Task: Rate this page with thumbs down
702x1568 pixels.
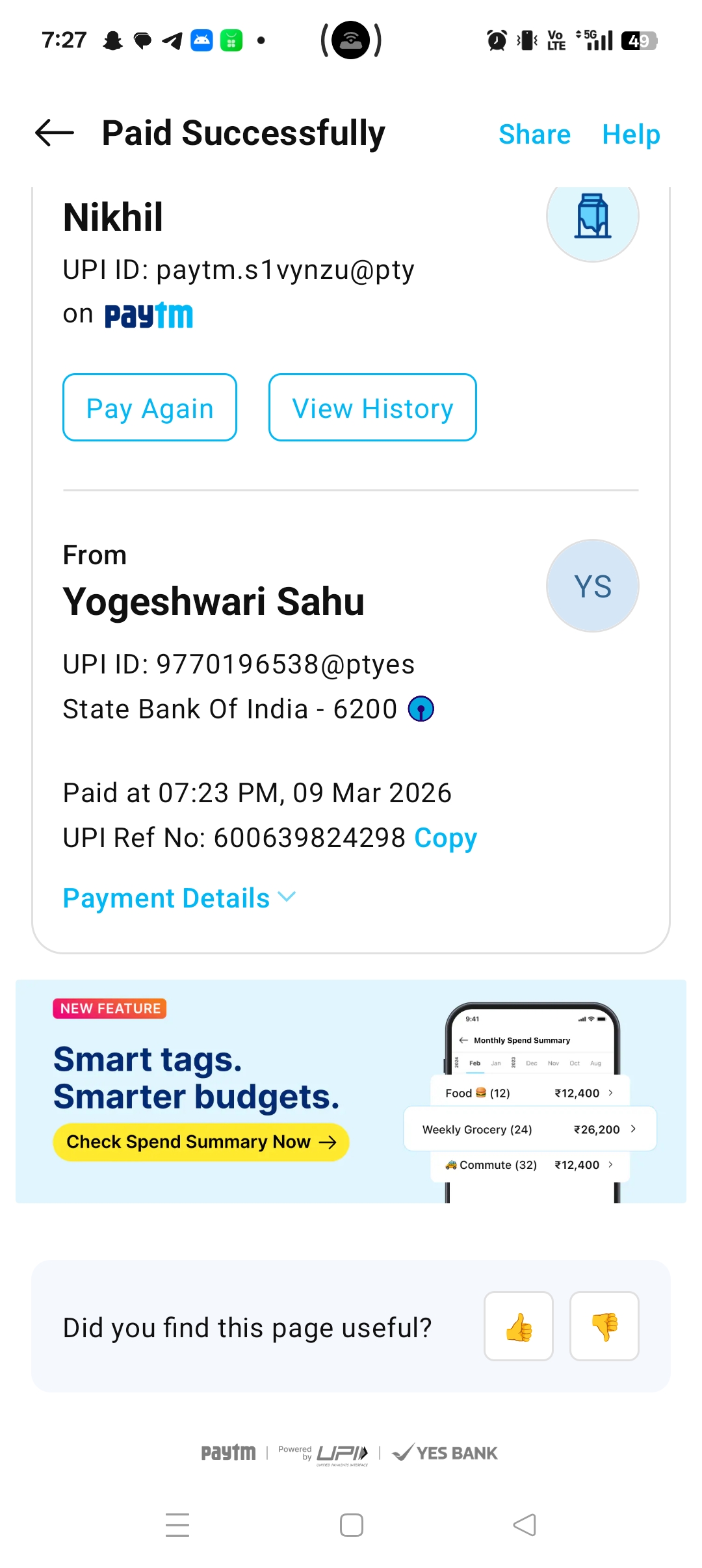Action: coord(604,1326)
